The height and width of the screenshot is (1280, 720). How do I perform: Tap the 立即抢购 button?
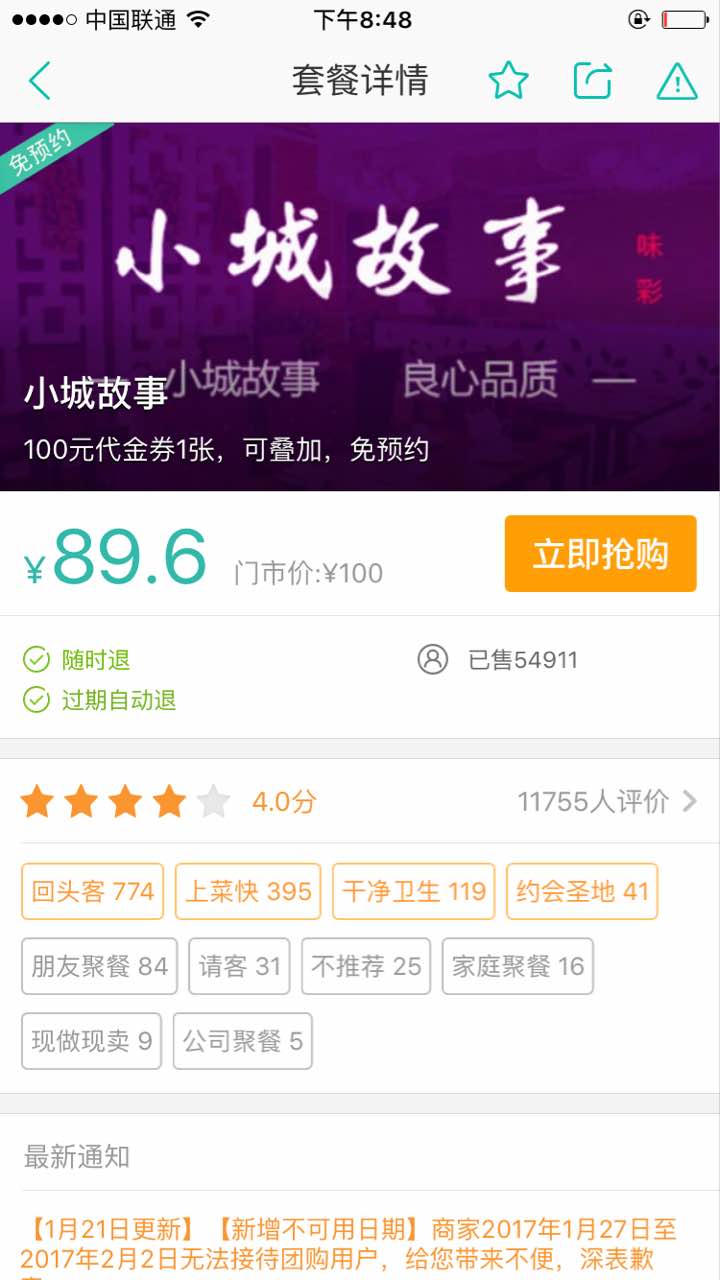600,554
